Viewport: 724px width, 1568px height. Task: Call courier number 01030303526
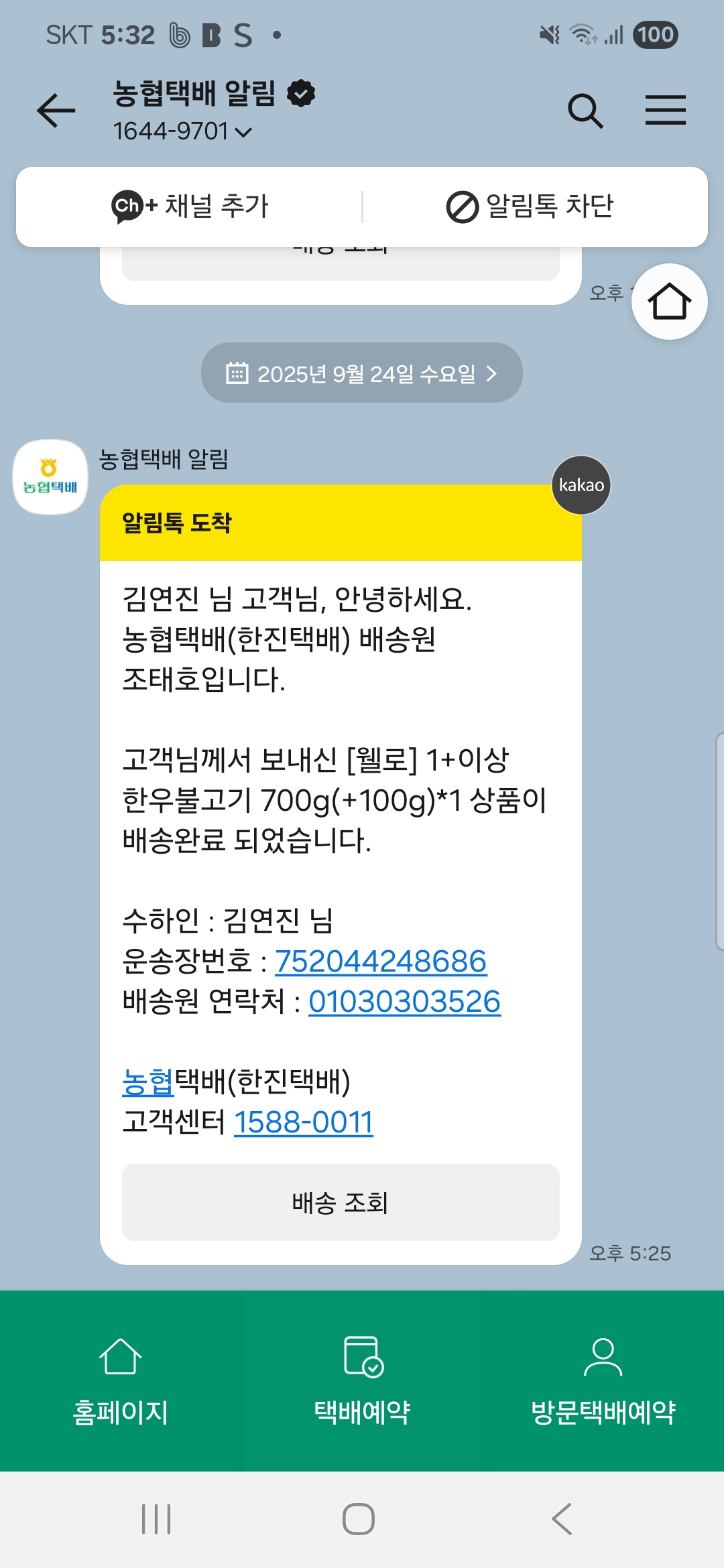404,1002
